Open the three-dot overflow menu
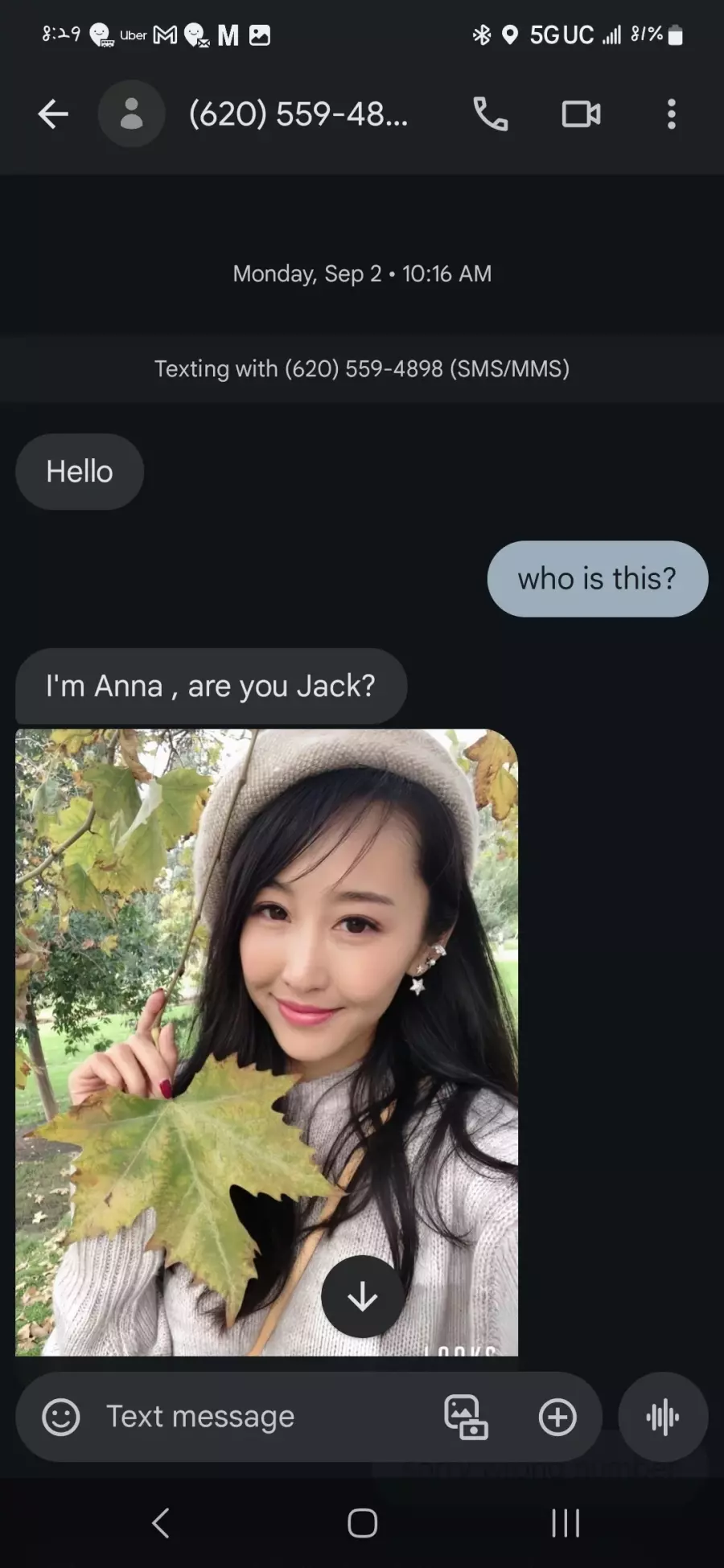 tap(672, 114)
